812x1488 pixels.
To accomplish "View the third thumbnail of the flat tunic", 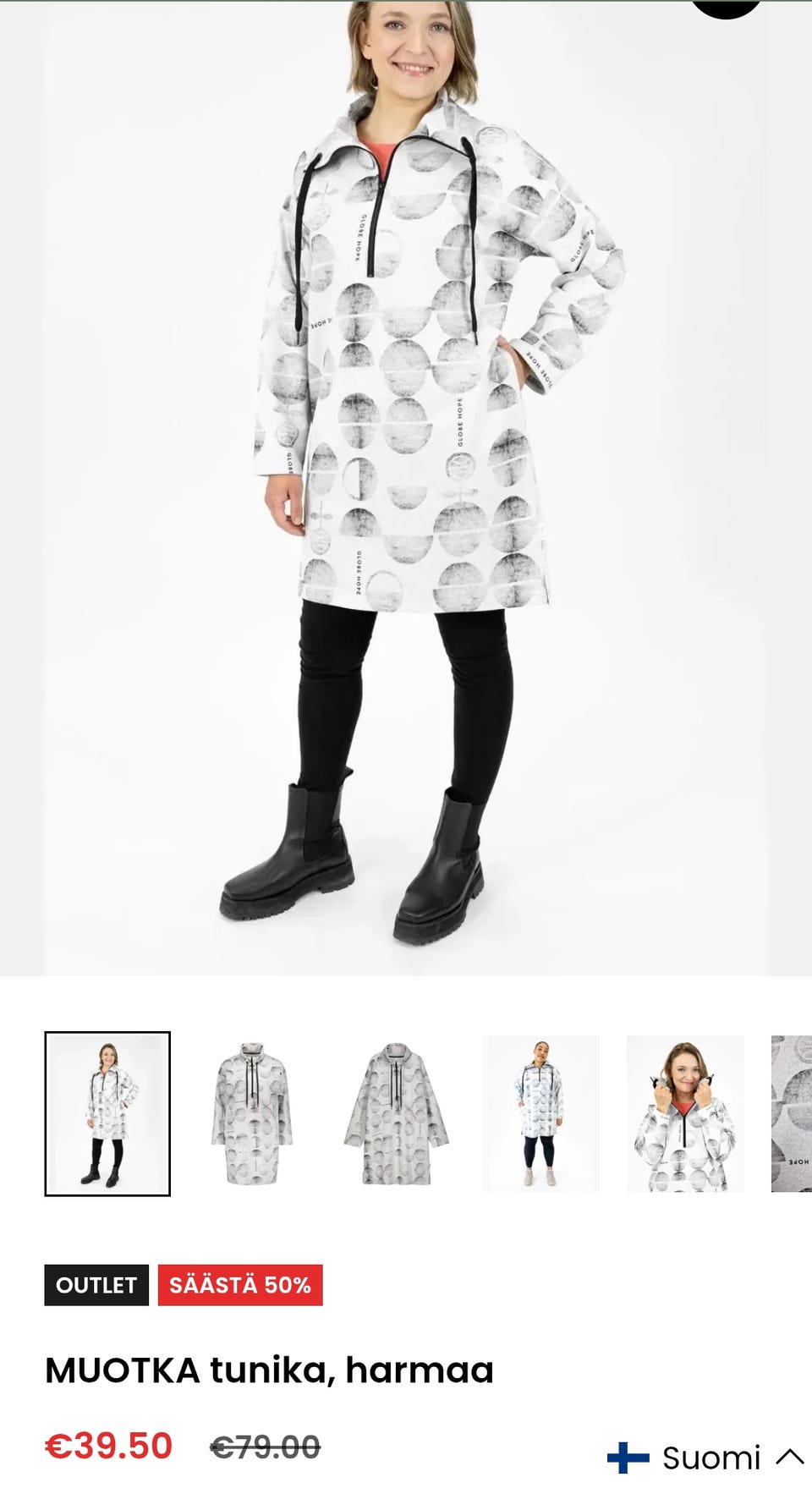I will coord(396,1113).
